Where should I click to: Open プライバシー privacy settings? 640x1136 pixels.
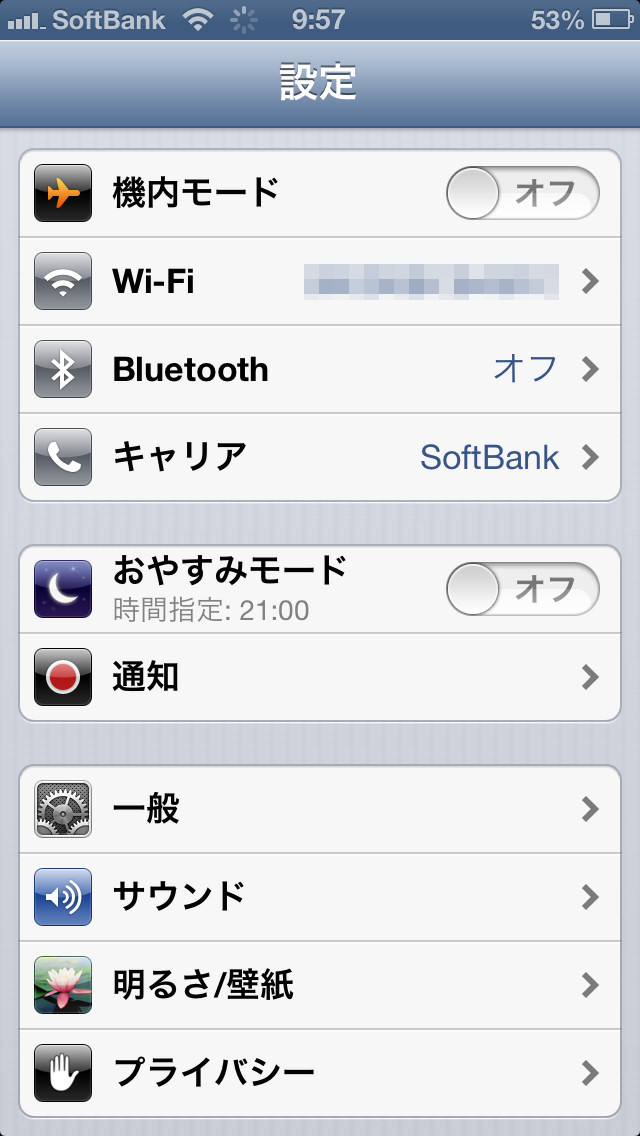320,1073
